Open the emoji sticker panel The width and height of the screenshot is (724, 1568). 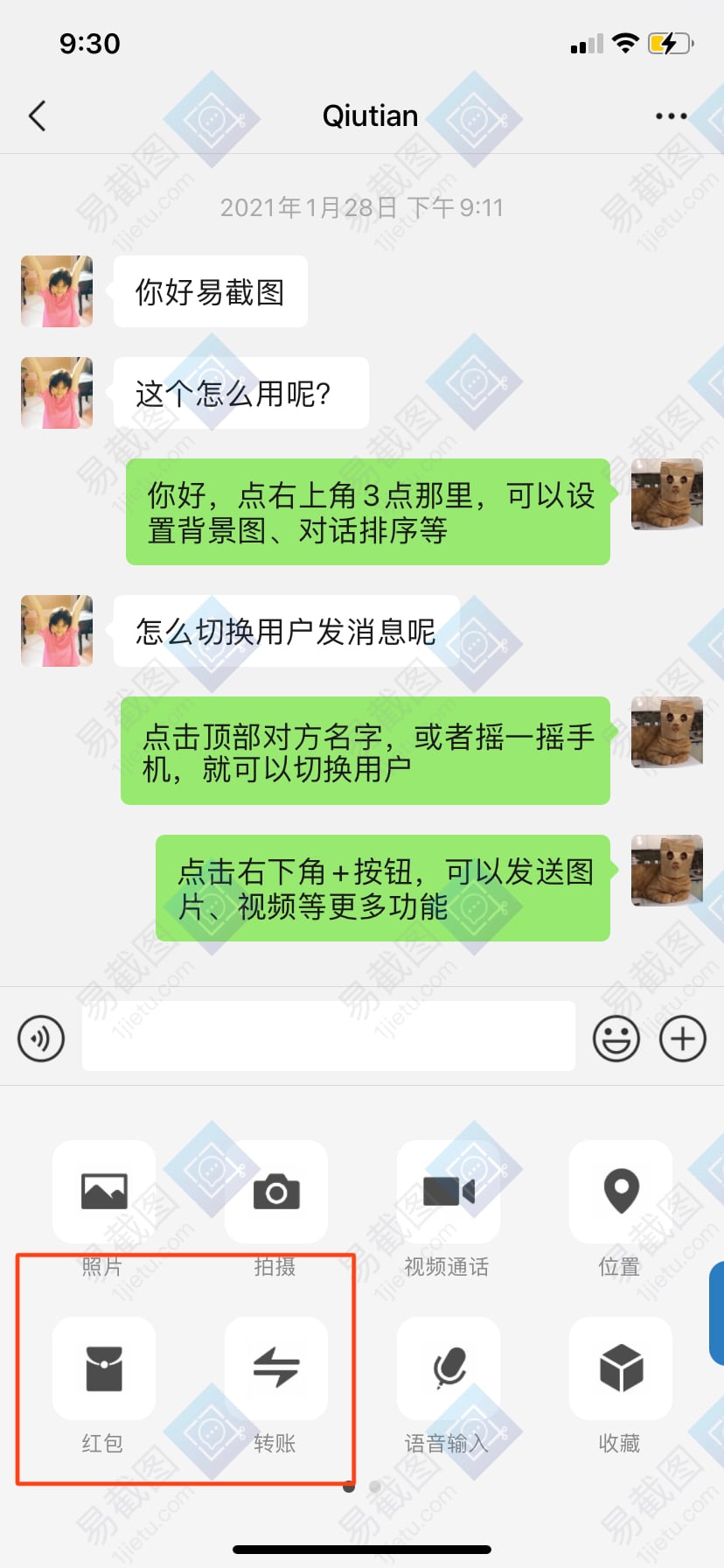click(x=616, y=1039)
